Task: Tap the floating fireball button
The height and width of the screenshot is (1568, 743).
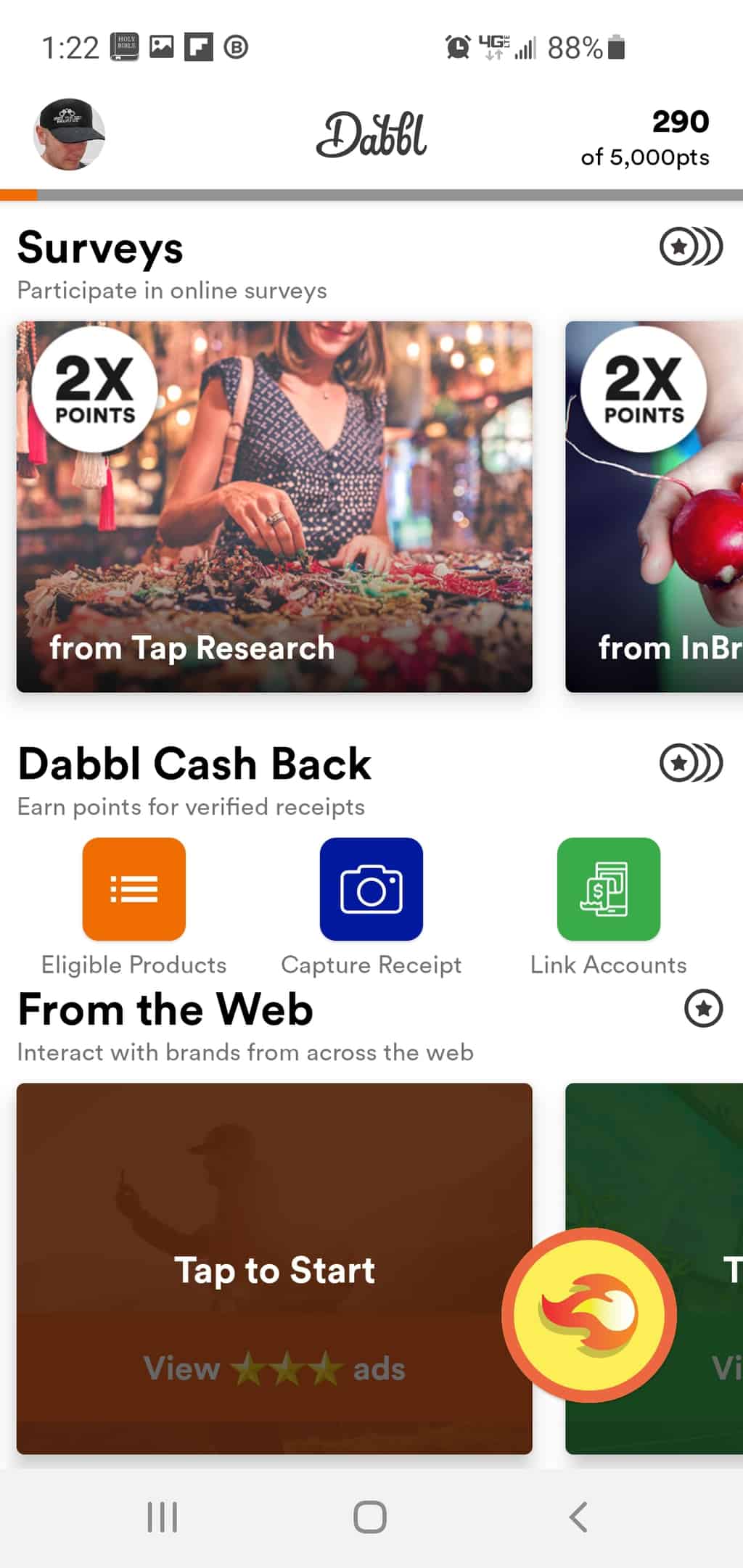Action: [588, 1314]
